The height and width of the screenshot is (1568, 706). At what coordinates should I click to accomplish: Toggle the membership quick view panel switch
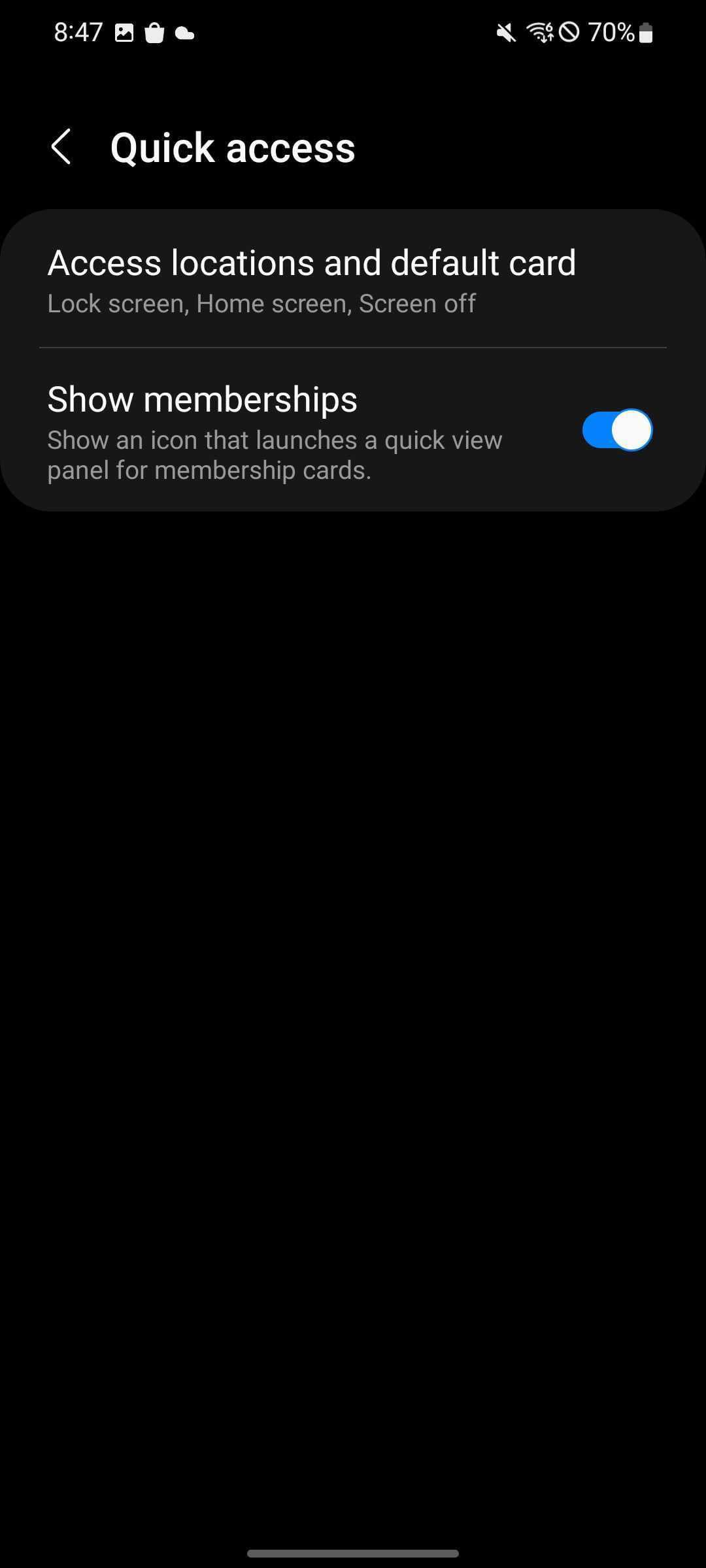tap(618, 429)
